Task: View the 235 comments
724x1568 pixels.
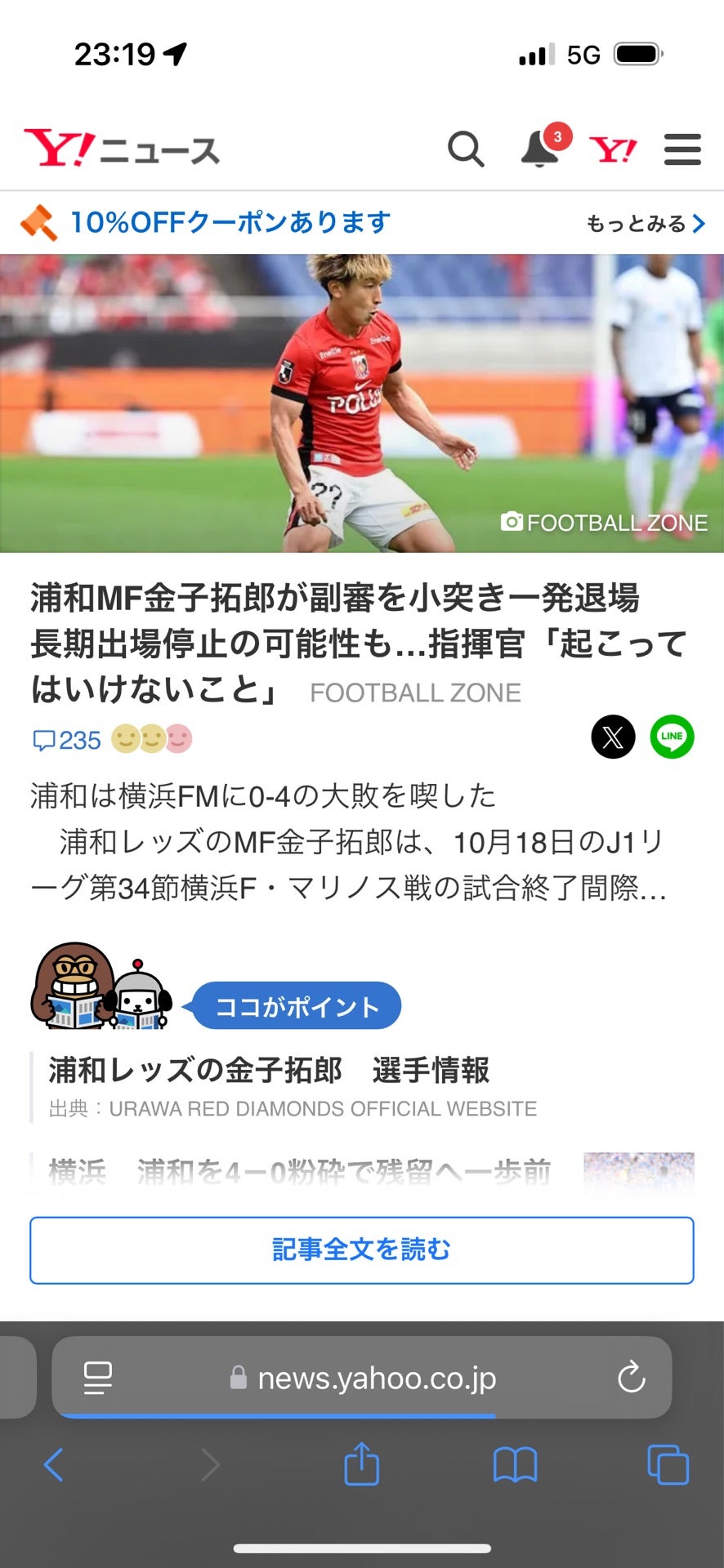Action: click(x=67, y=740)
